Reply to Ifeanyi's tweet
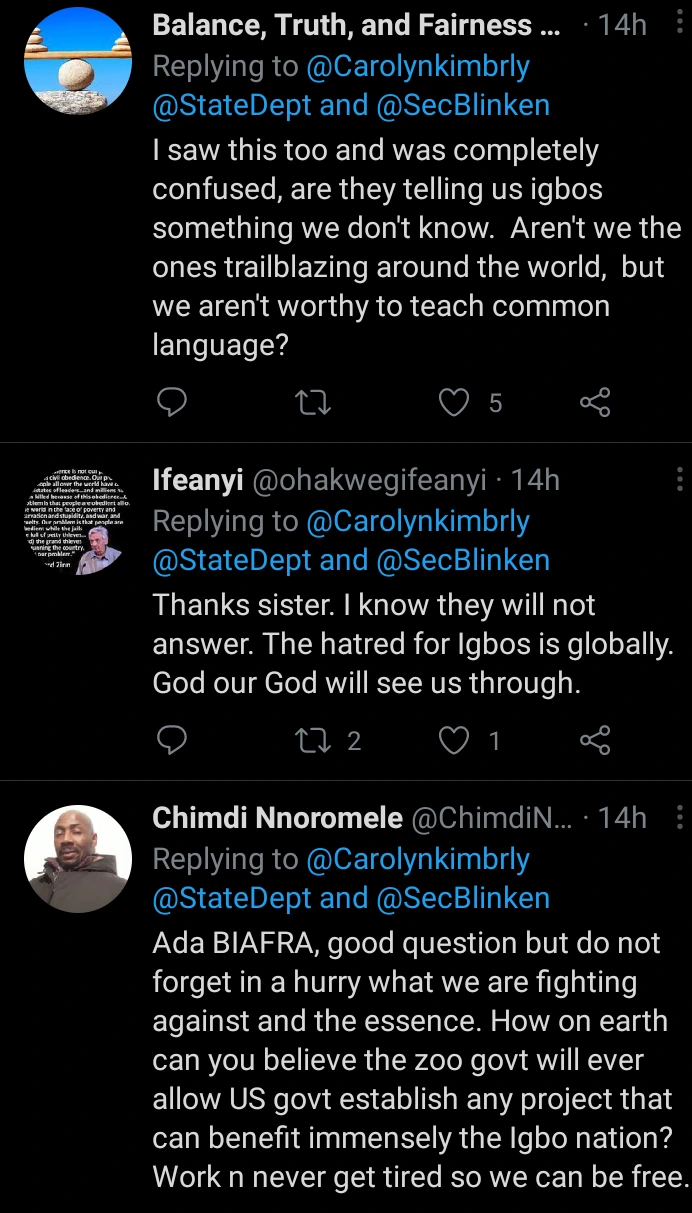This screenshot has width=692, height=1213. click(173, 740)
